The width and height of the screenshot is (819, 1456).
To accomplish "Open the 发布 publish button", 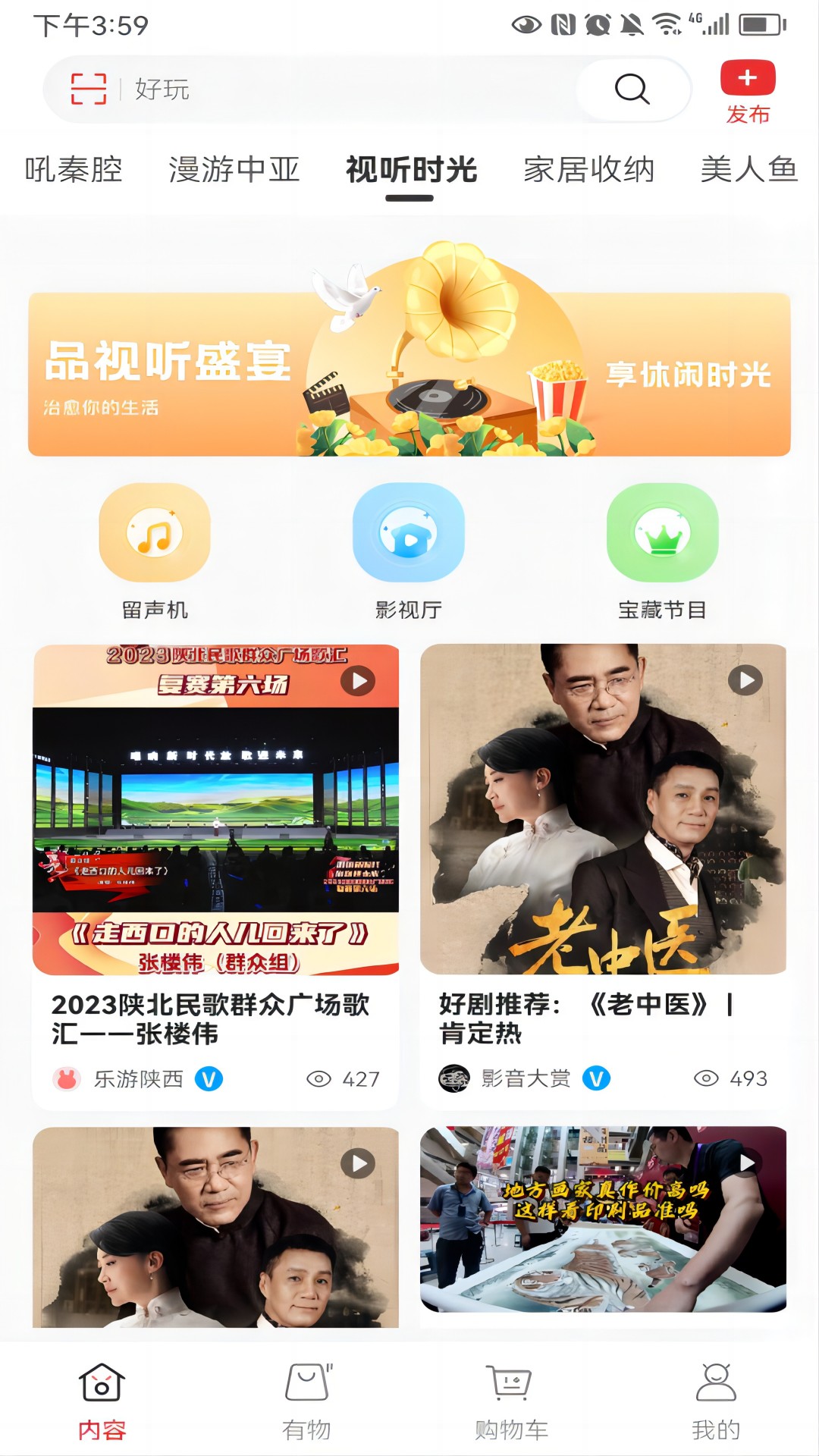I will tap(748, 92).
